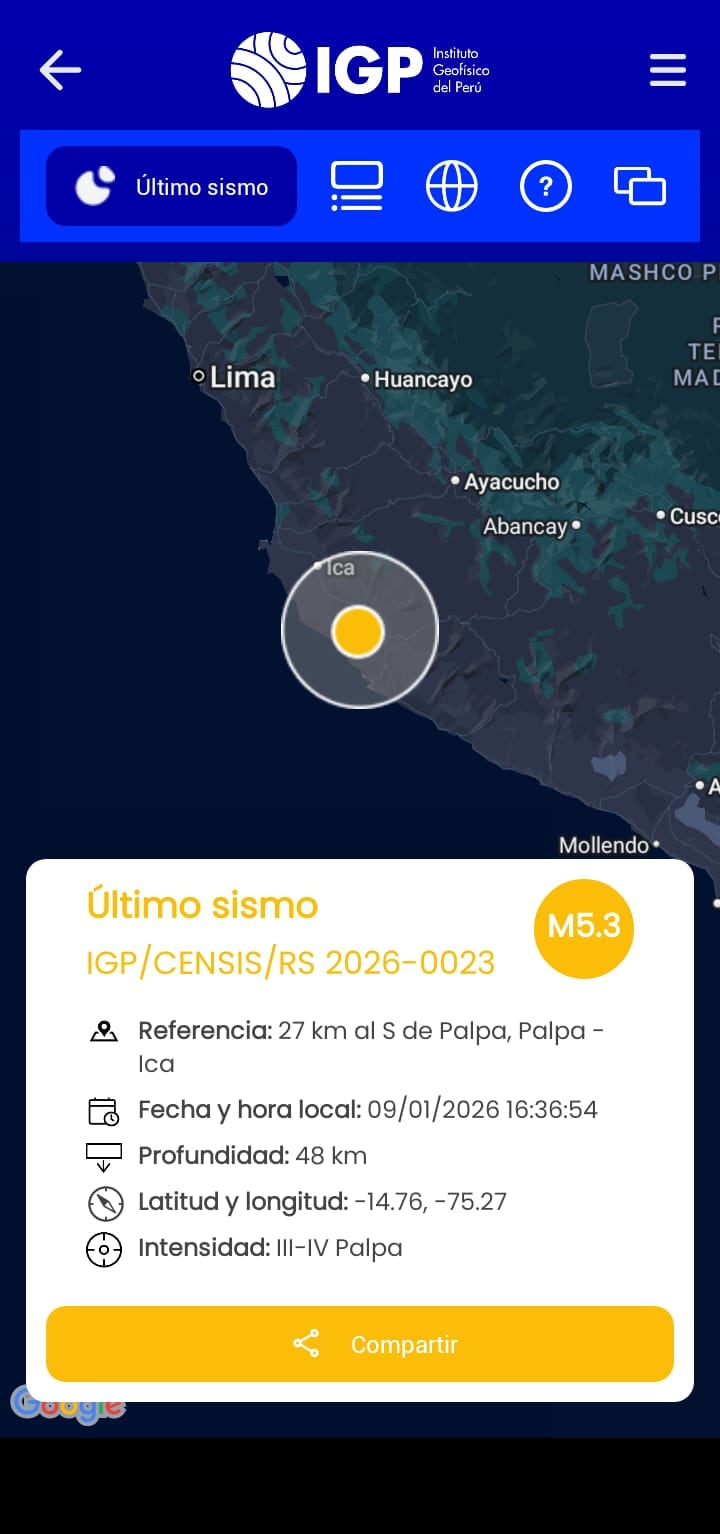Go back using the arrow icon
Viewport: 720px width, 1534px height.
click(x=60, y=70)
